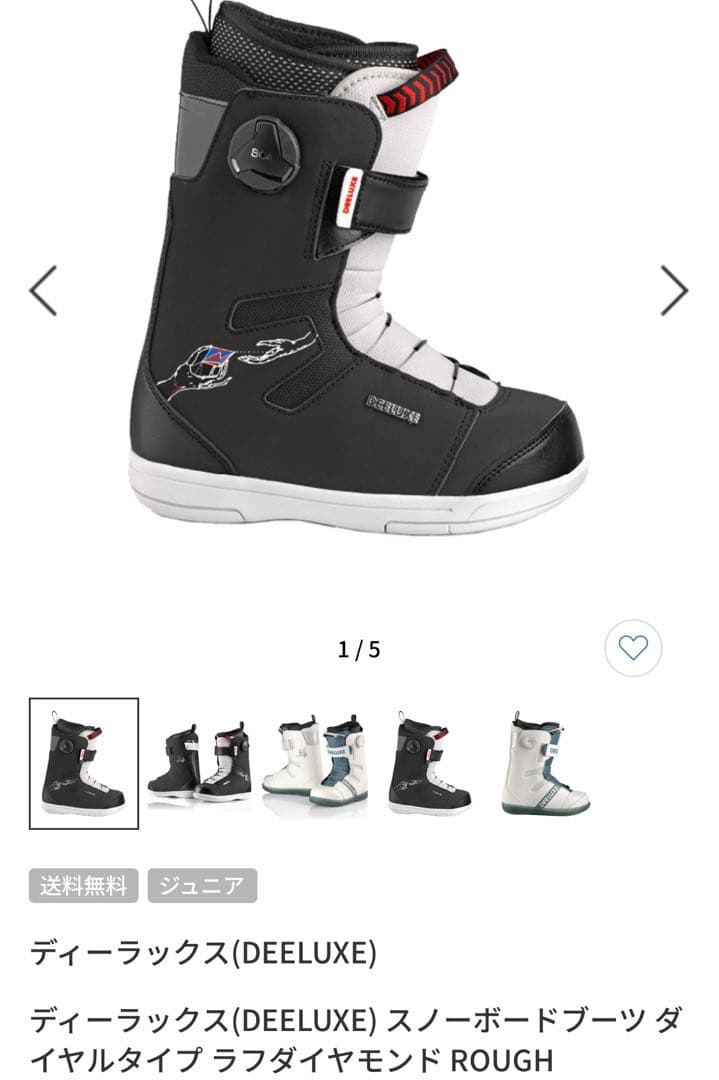Open the ディーラックス(DEELUXE) brand link
This screenshot has height=1080, width=719.
203,953
